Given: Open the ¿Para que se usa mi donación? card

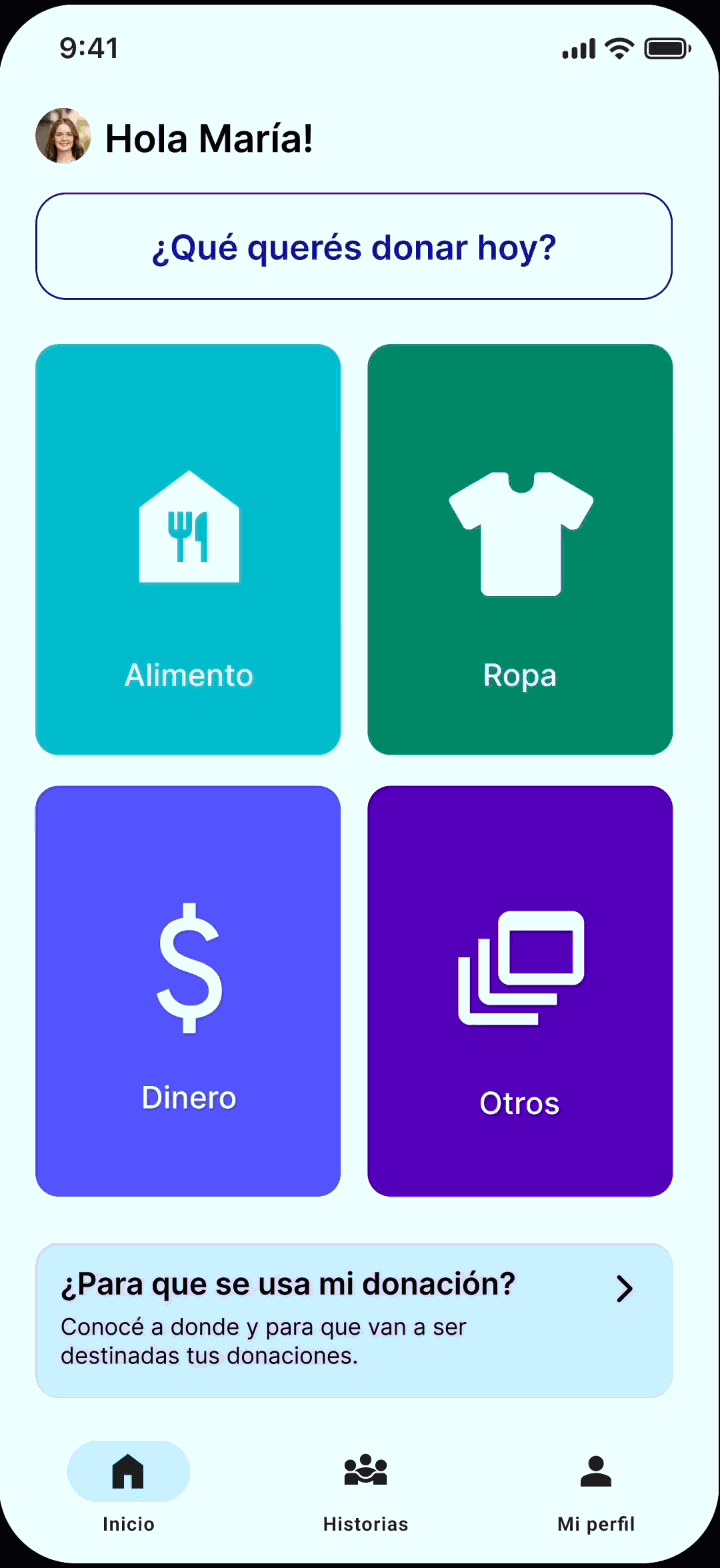Looking at the screenshot, I should click(354, 1320).
